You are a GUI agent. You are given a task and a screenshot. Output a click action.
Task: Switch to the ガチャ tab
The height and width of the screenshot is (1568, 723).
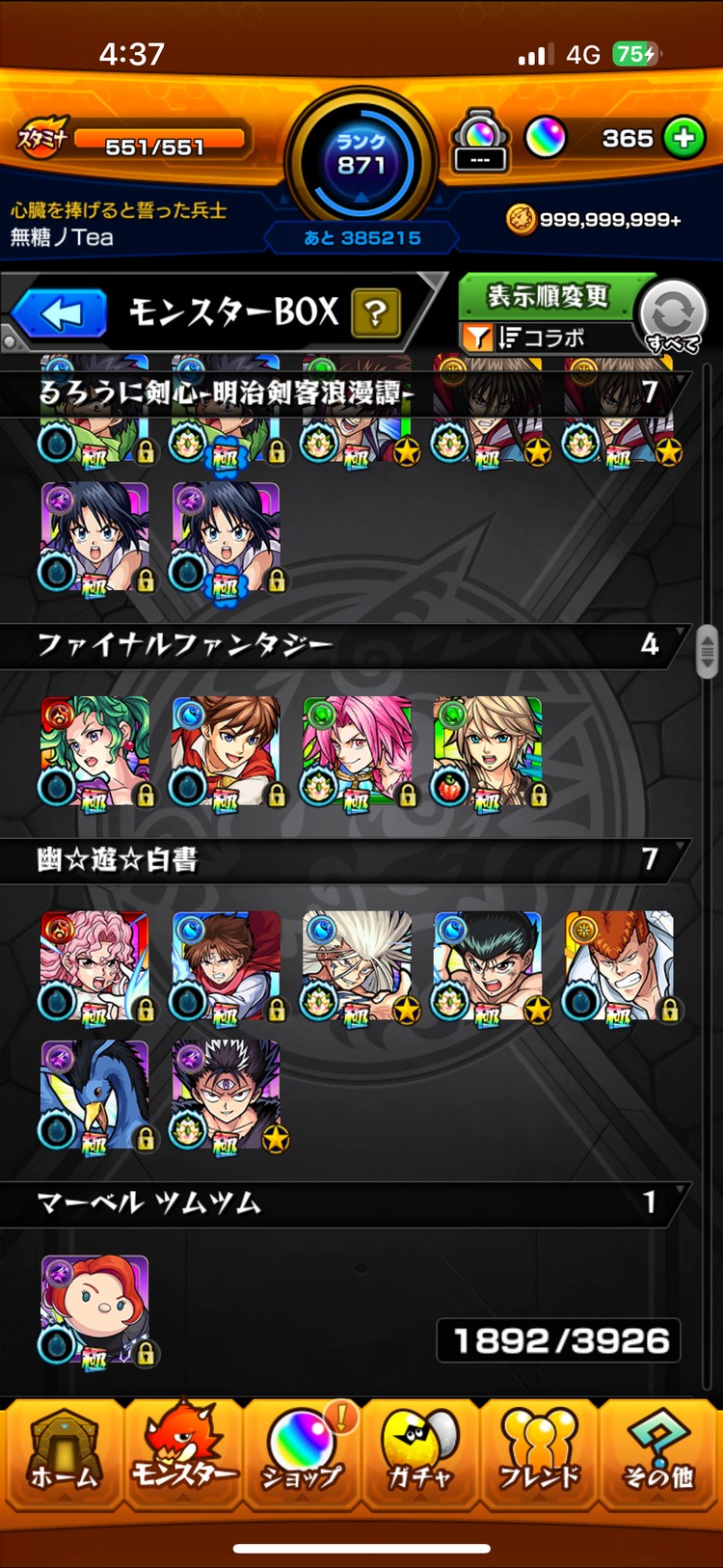click(420, 1454)
